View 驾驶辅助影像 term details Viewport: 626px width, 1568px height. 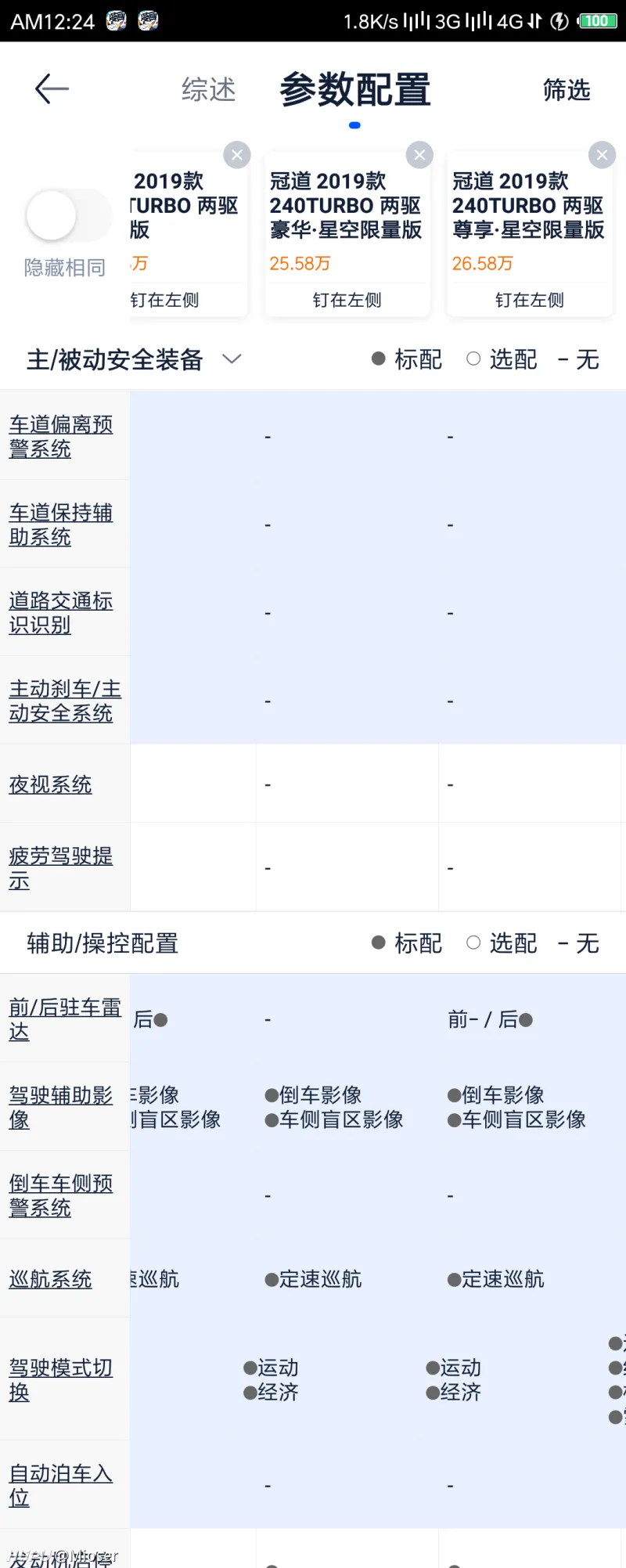60,1107
